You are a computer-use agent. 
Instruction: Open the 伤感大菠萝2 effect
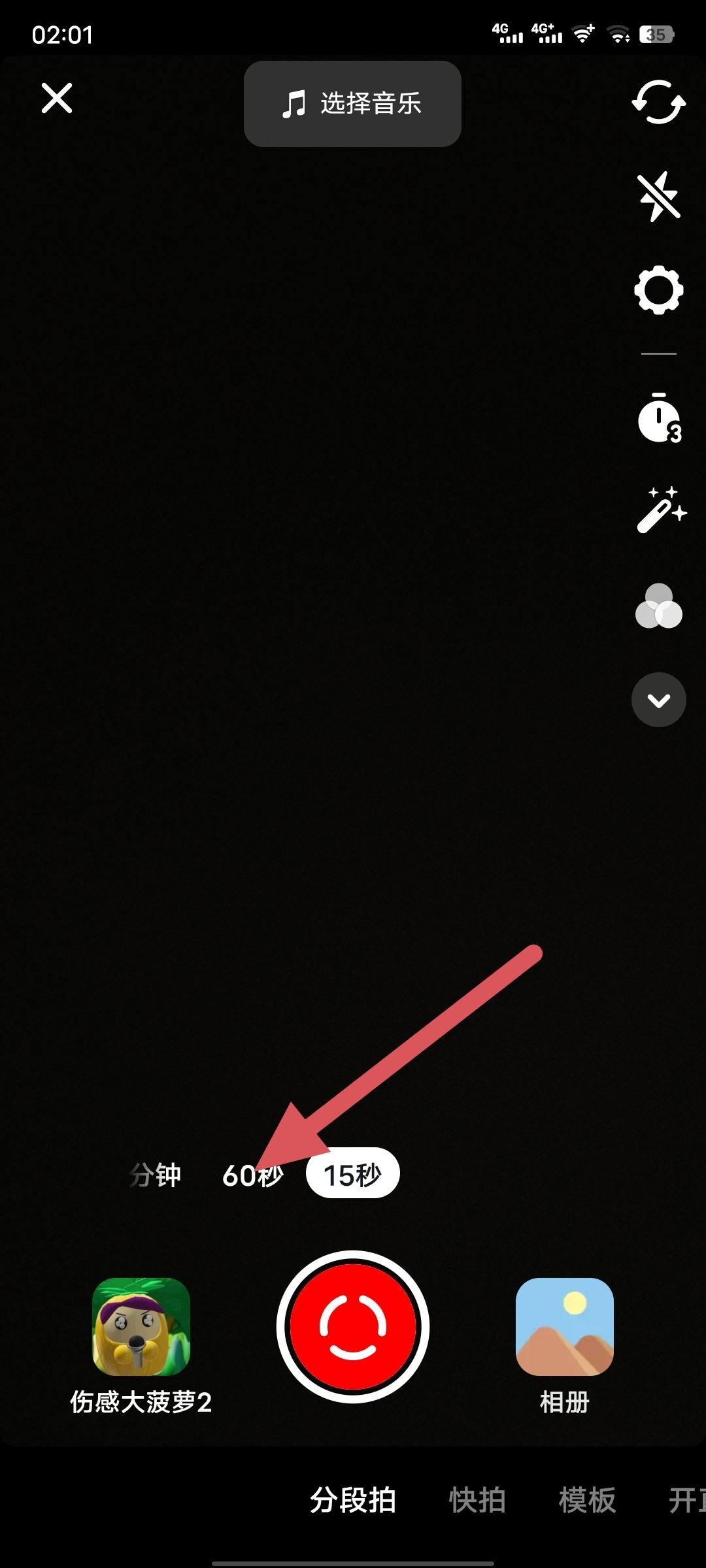click(141, 1328)
